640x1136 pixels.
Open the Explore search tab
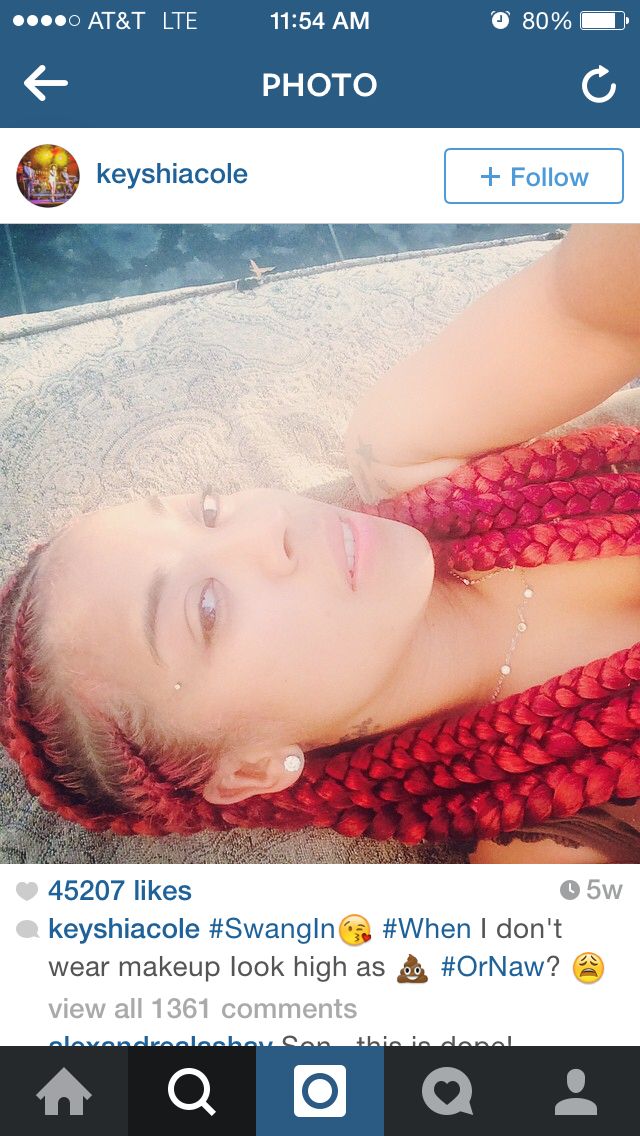pyautogui.click(x=192, y=1091)
